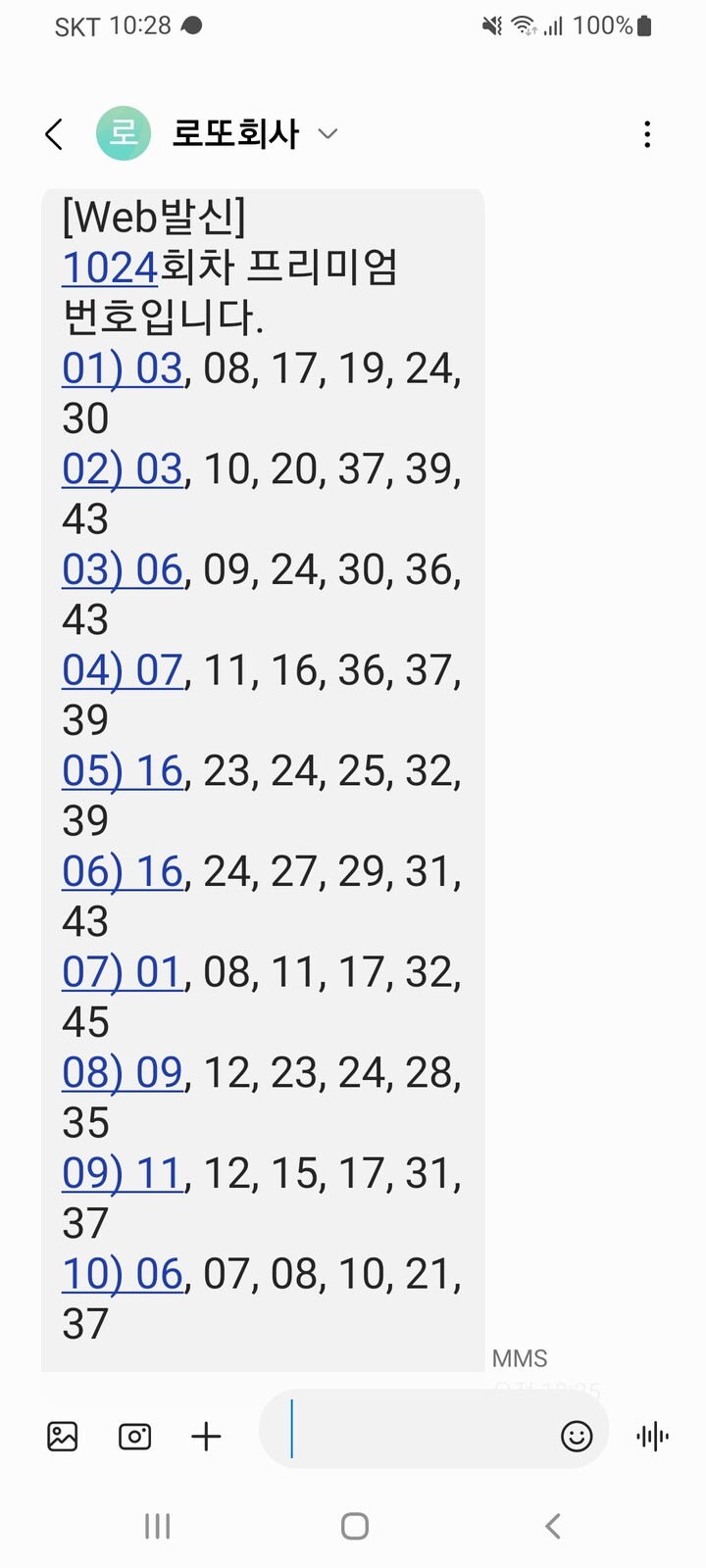This screenshot has height=1568, width=706.
Task: Expand the 로또회사 contact details dropdown
Action: [x=328, y=134]
